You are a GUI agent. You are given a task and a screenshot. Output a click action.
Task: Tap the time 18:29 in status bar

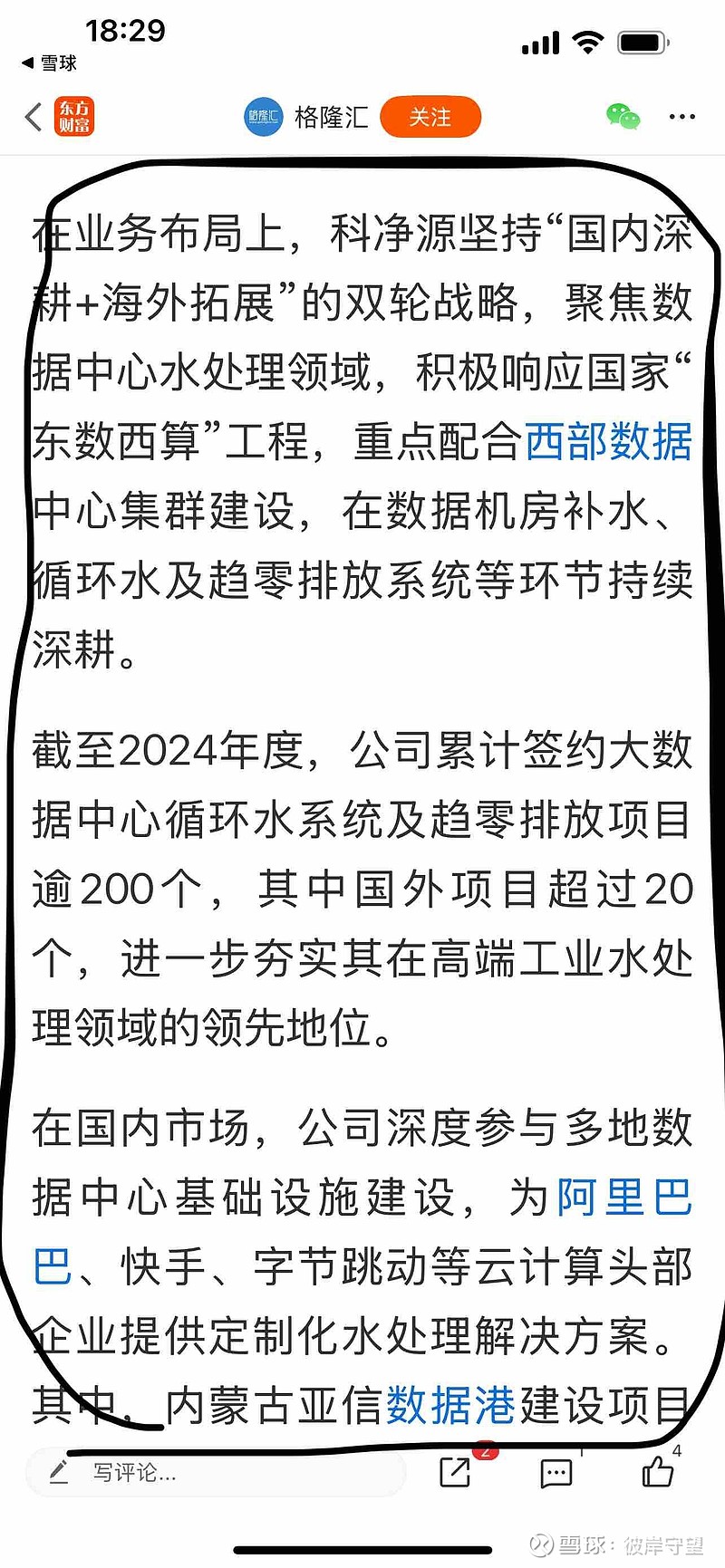pyautogui.click(x=124, y=31)
